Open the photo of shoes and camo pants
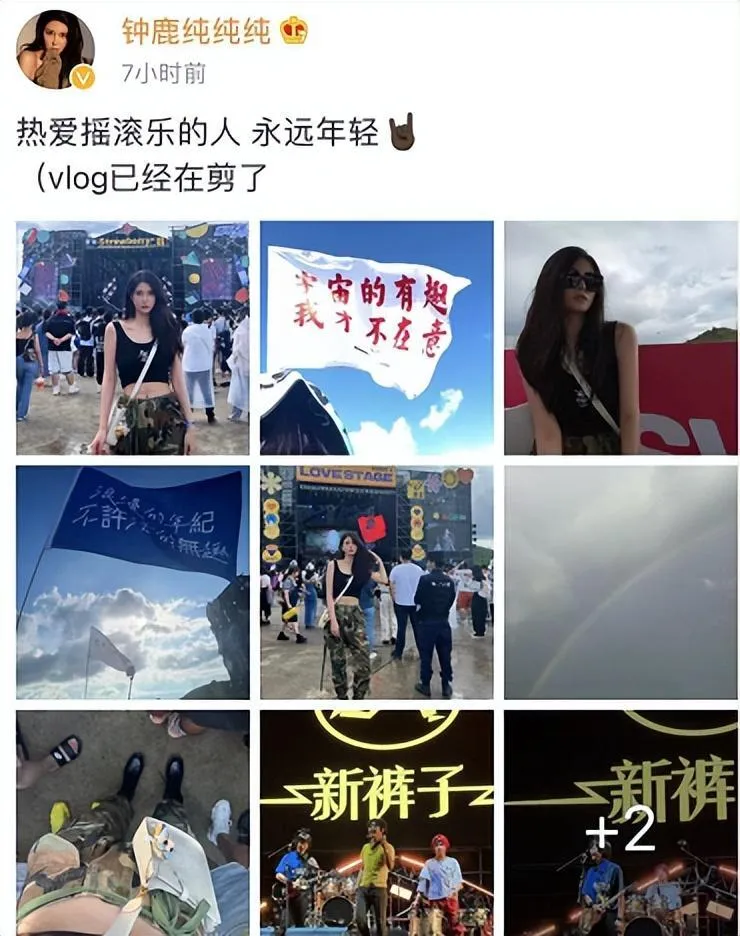Viewport: 740px width, 936px height. tap(132, 823)
